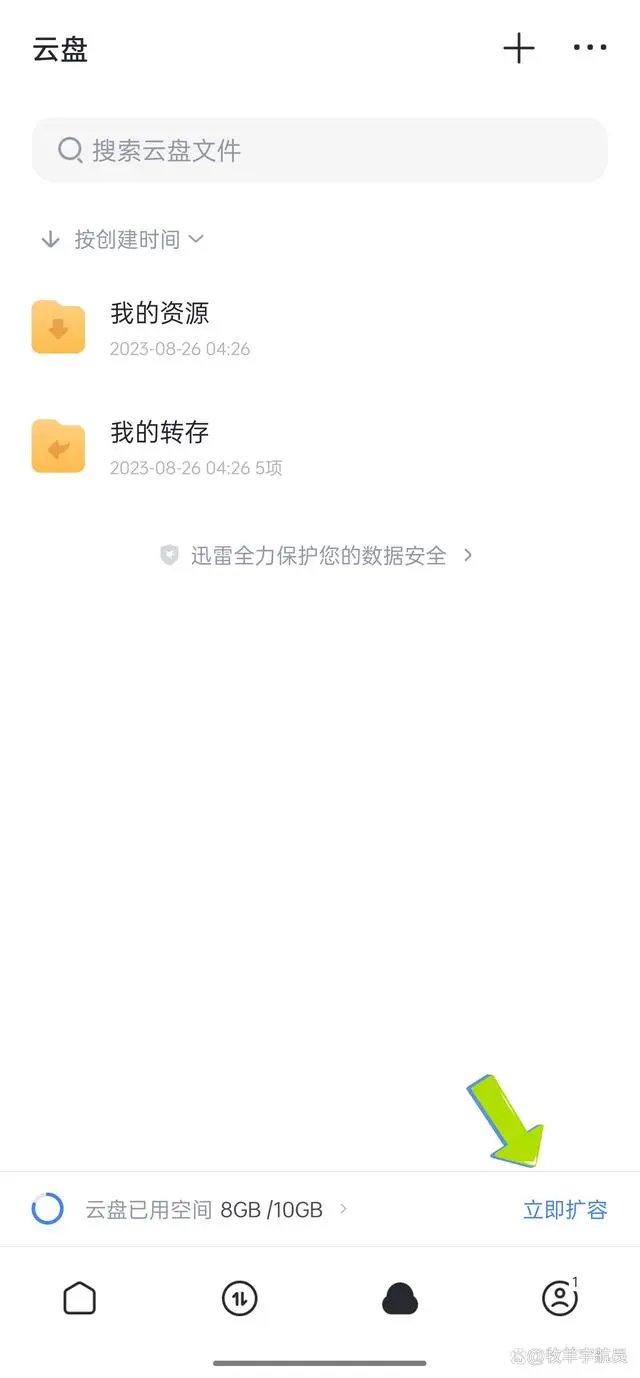Open the 迅雷全力保护您的数据安全 link
640x1378 pixels.
pyautogui.click(x=318, y=555)
